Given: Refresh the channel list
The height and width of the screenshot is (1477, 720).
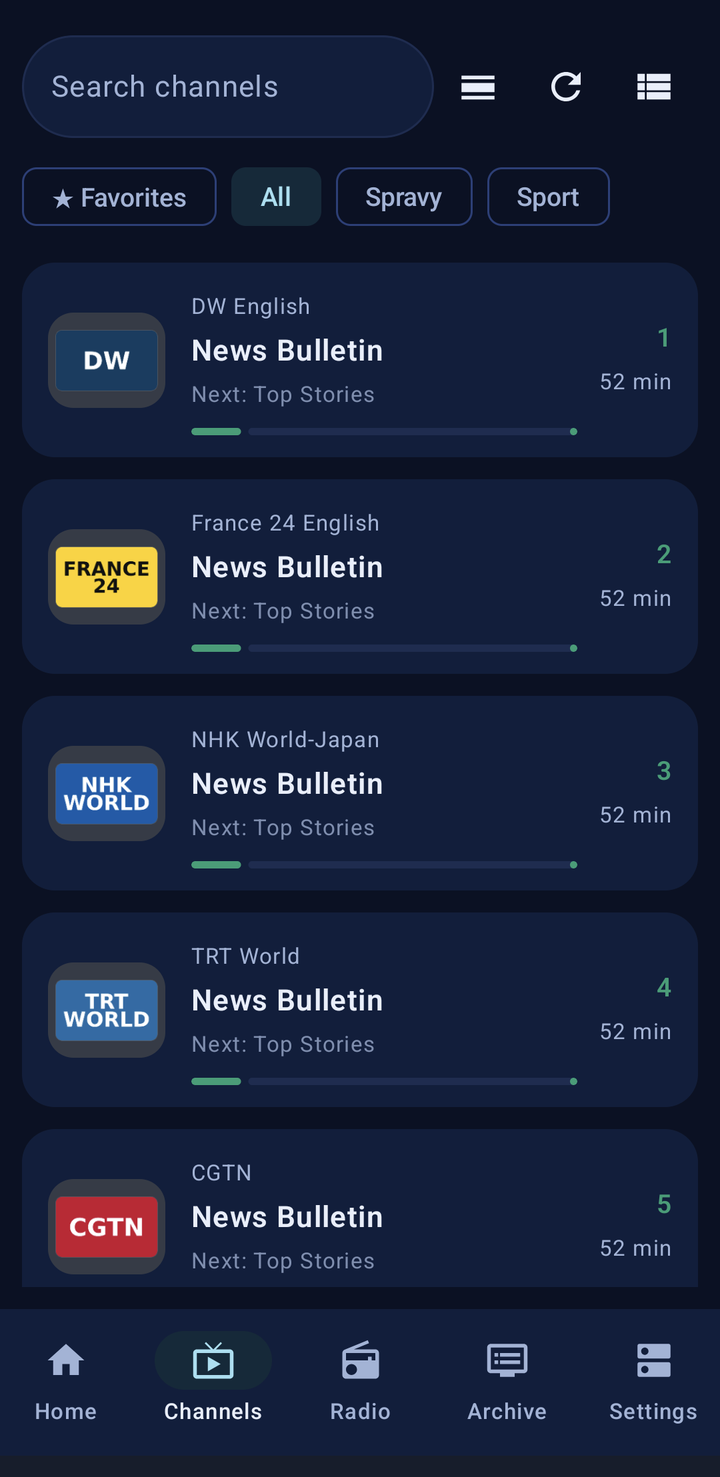Looking at the screenshot, I should coord(566,87).
